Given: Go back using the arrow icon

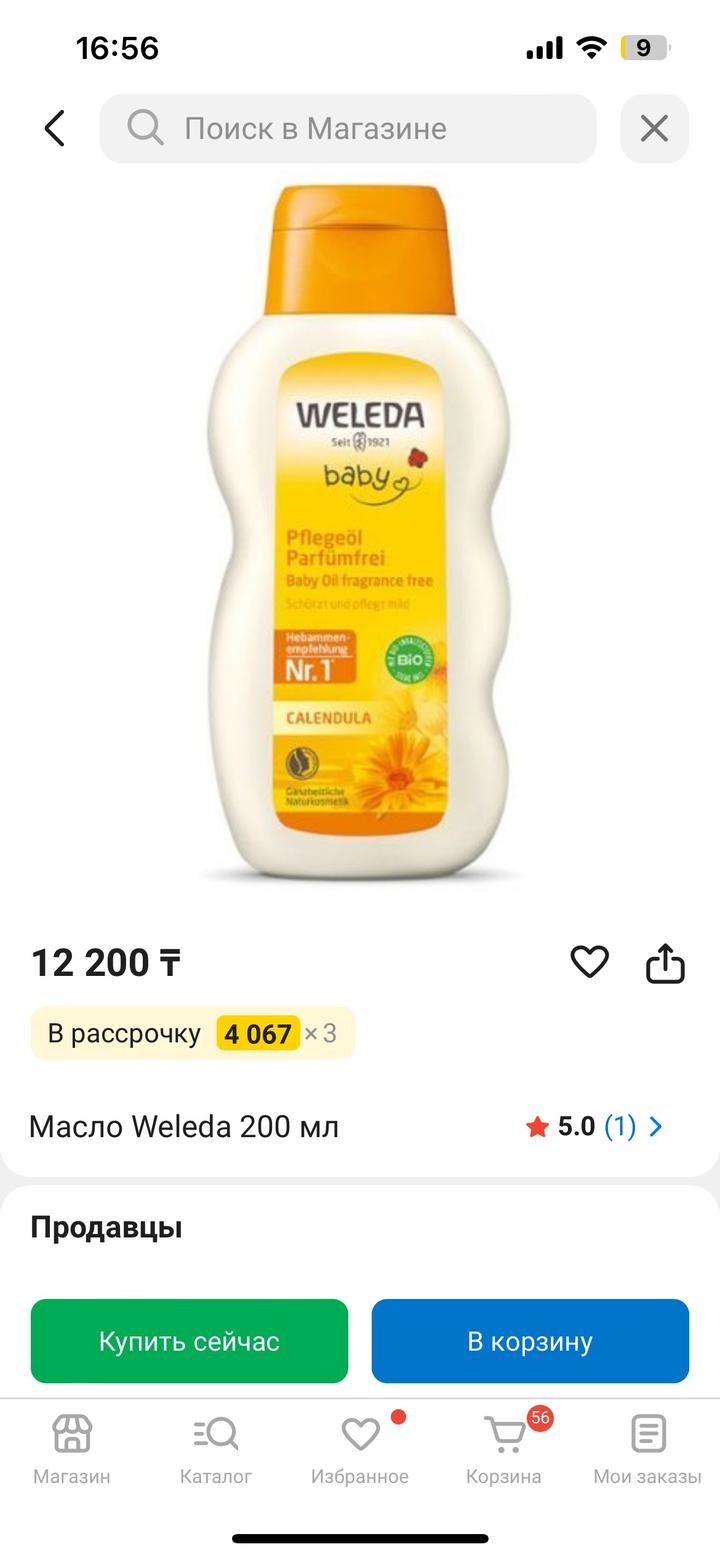Looking at the screenshot, I should 55,129.
